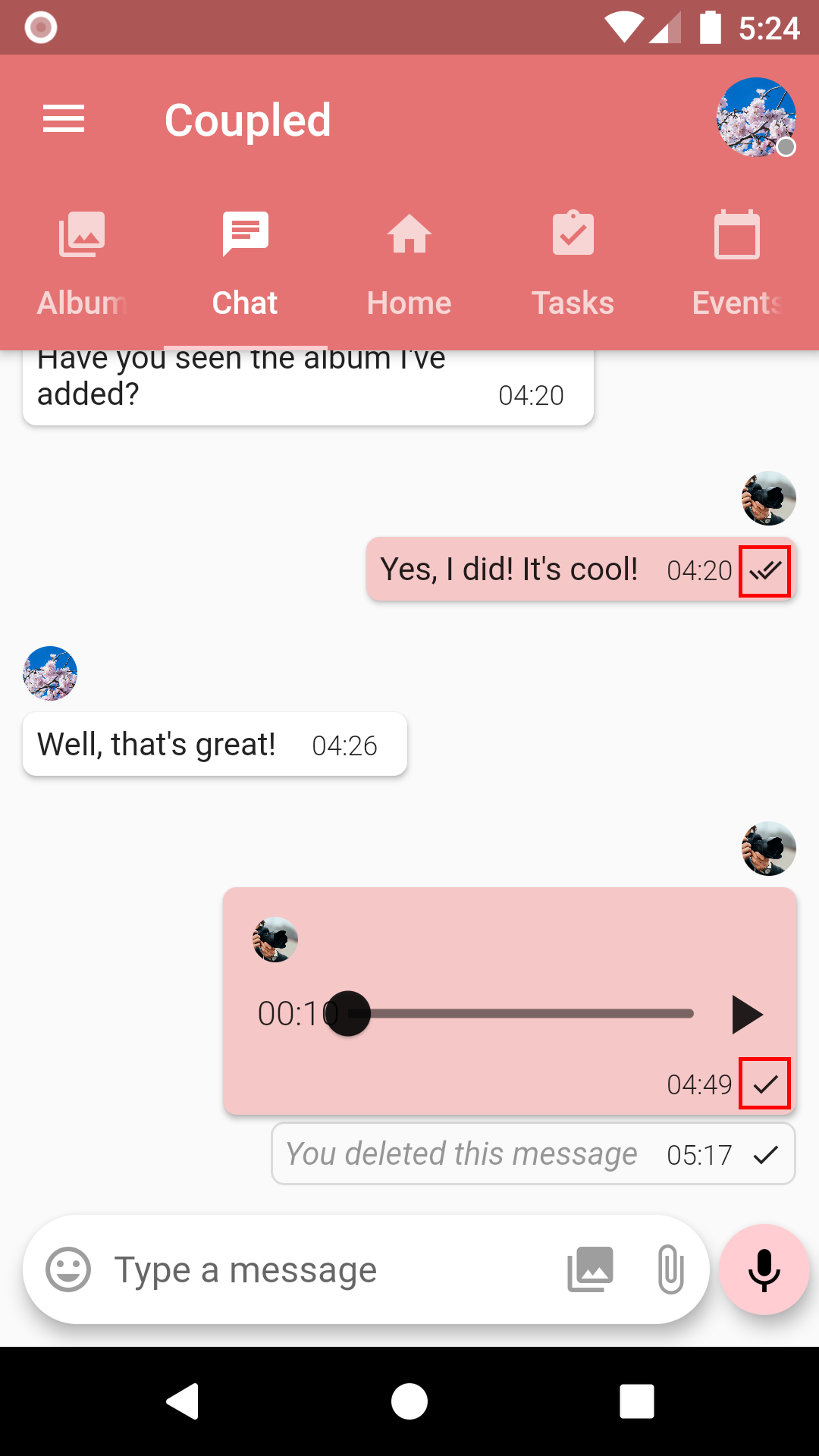819x1456 pixels.
Task: Open the emoji picker
Action: coord(68,1269)
